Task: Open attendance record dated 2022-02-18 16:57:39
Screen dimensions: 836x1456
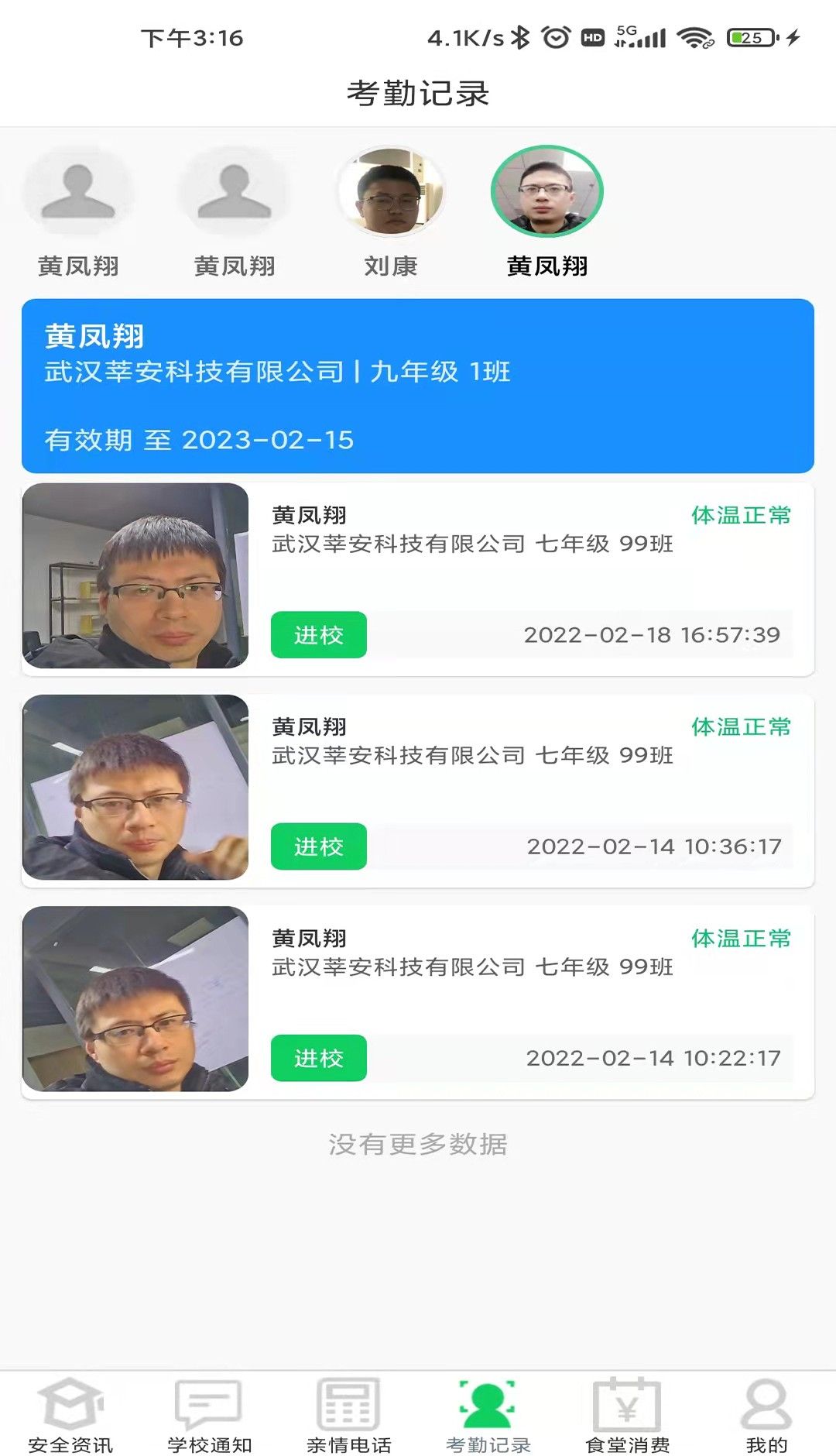Action: (418, 578)
